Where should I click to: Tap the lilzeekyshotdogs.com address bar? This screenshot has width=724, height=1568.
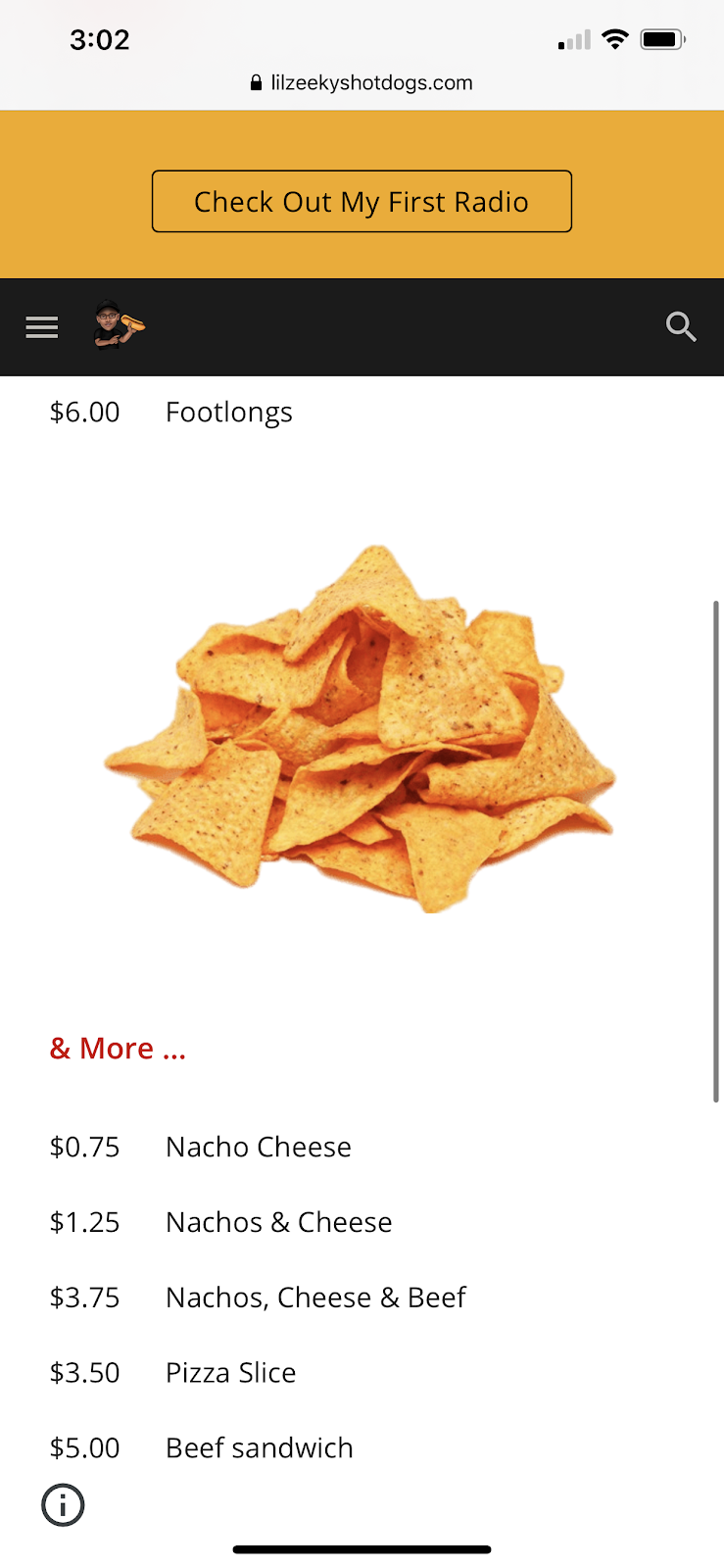[362, 83]
